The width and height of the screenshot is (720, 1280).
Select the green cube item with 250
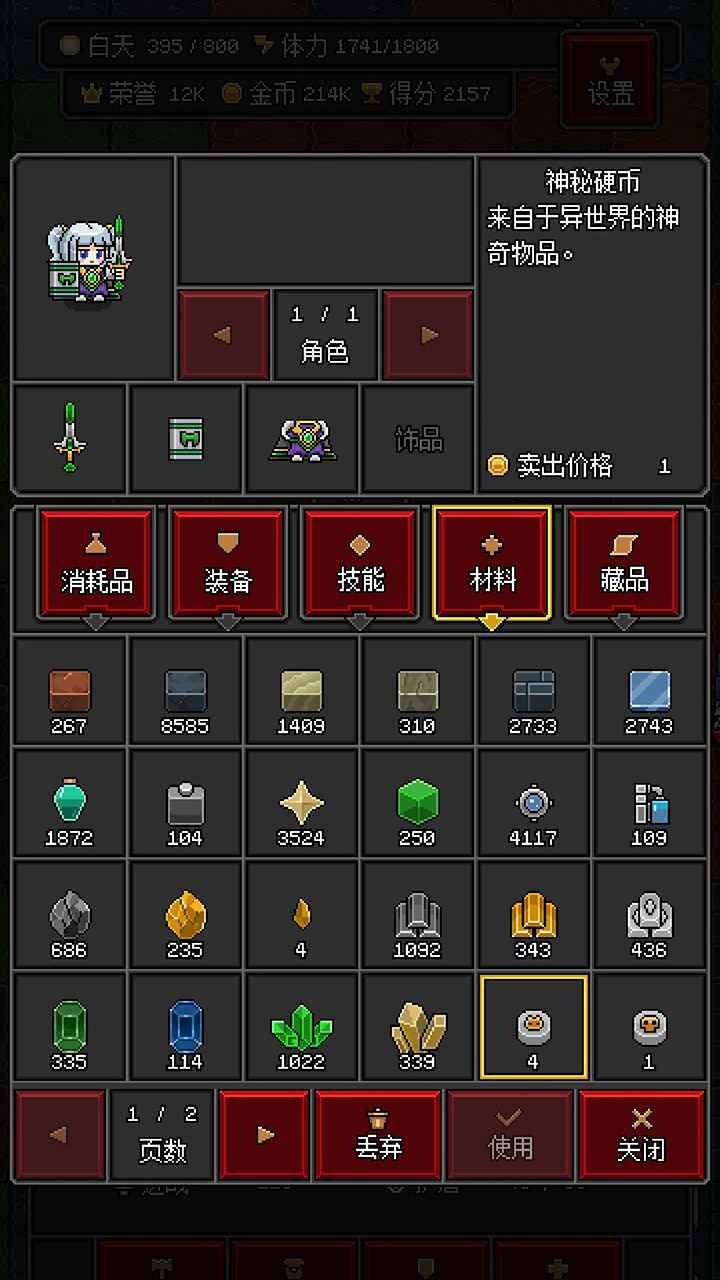click(417, 811)
